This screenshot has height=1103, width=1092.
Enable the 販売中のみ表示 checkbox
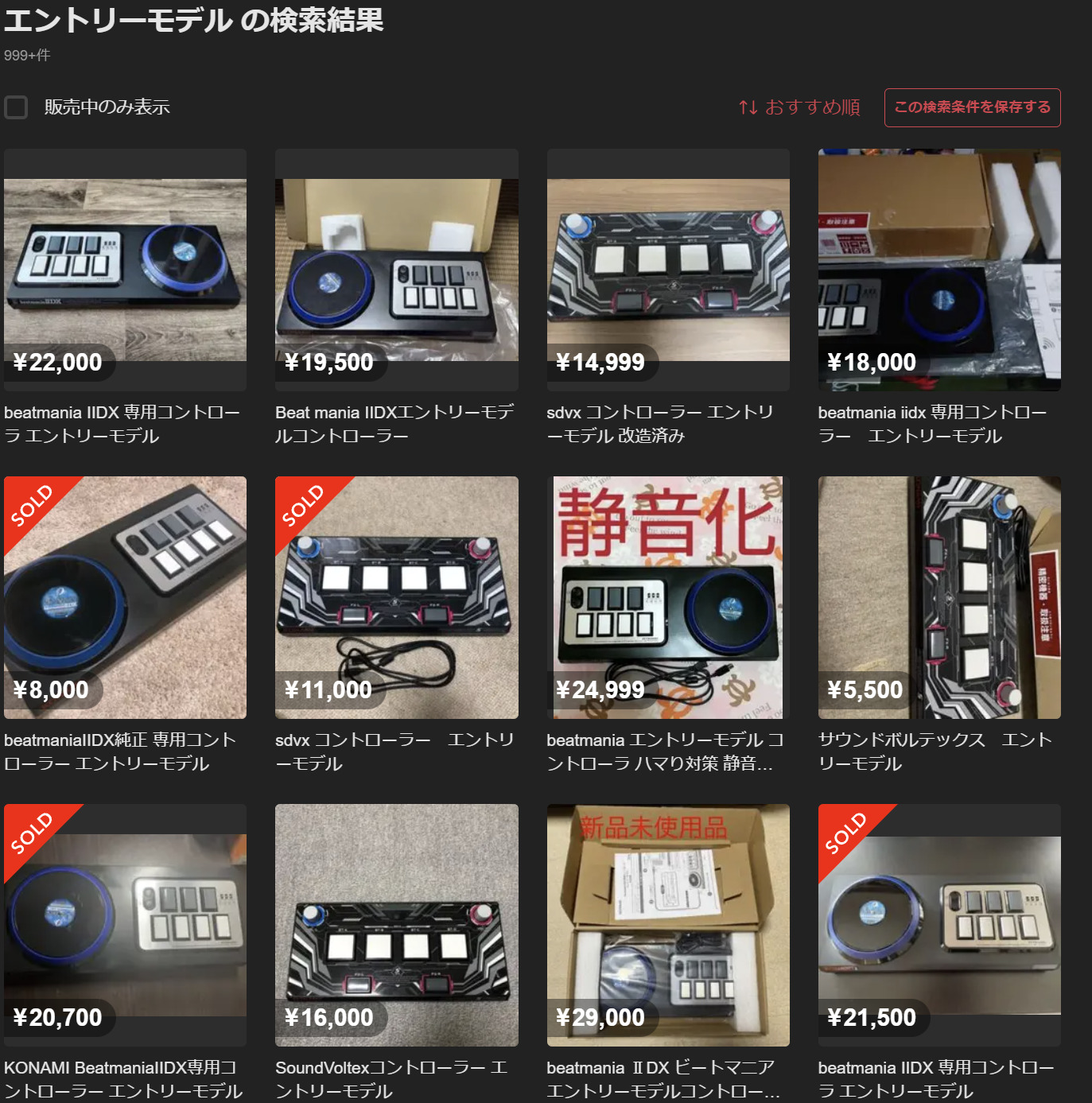click(x=16, y=107)
